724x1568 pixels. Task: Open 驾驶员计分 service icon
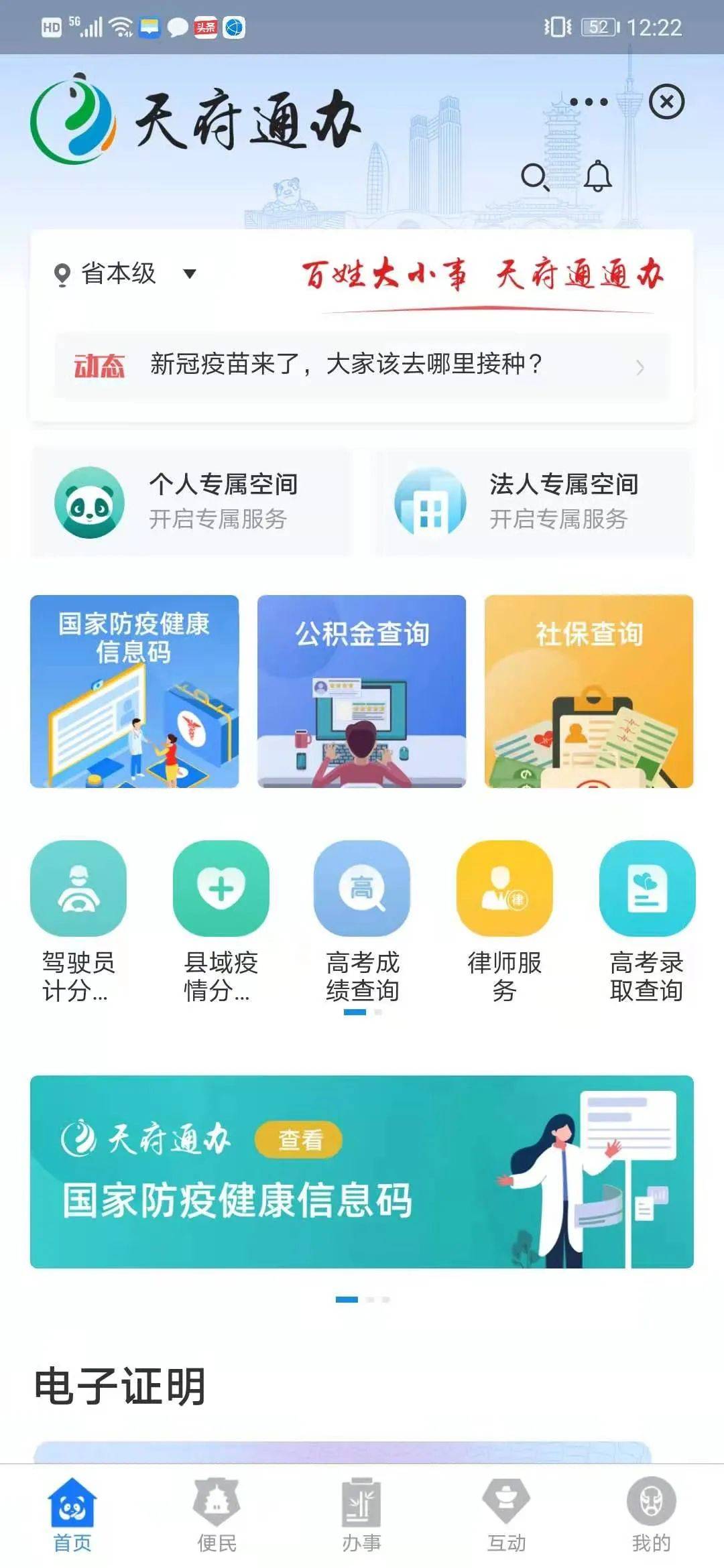(x=78, y=889)
